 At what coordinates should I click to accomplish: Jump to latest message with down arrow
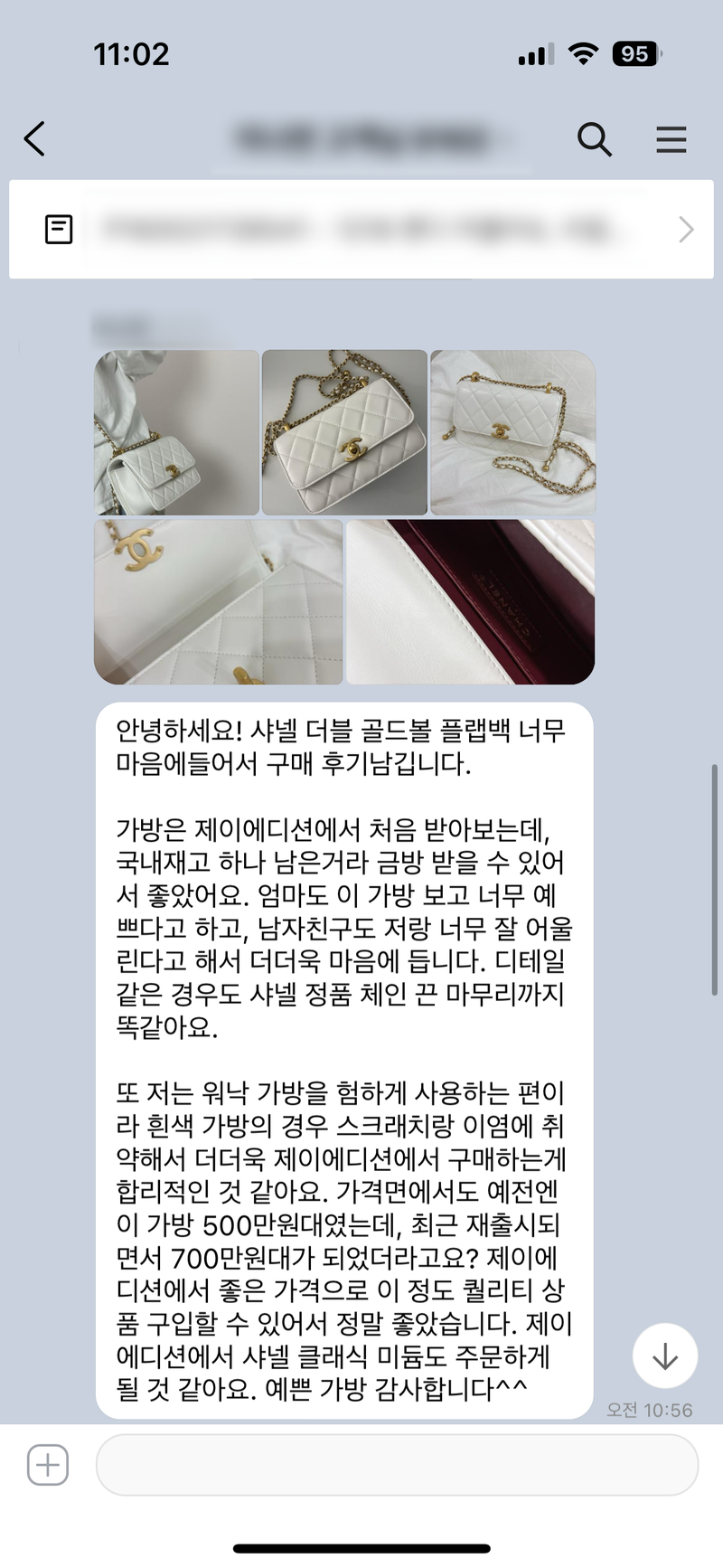click(665, 1355)
